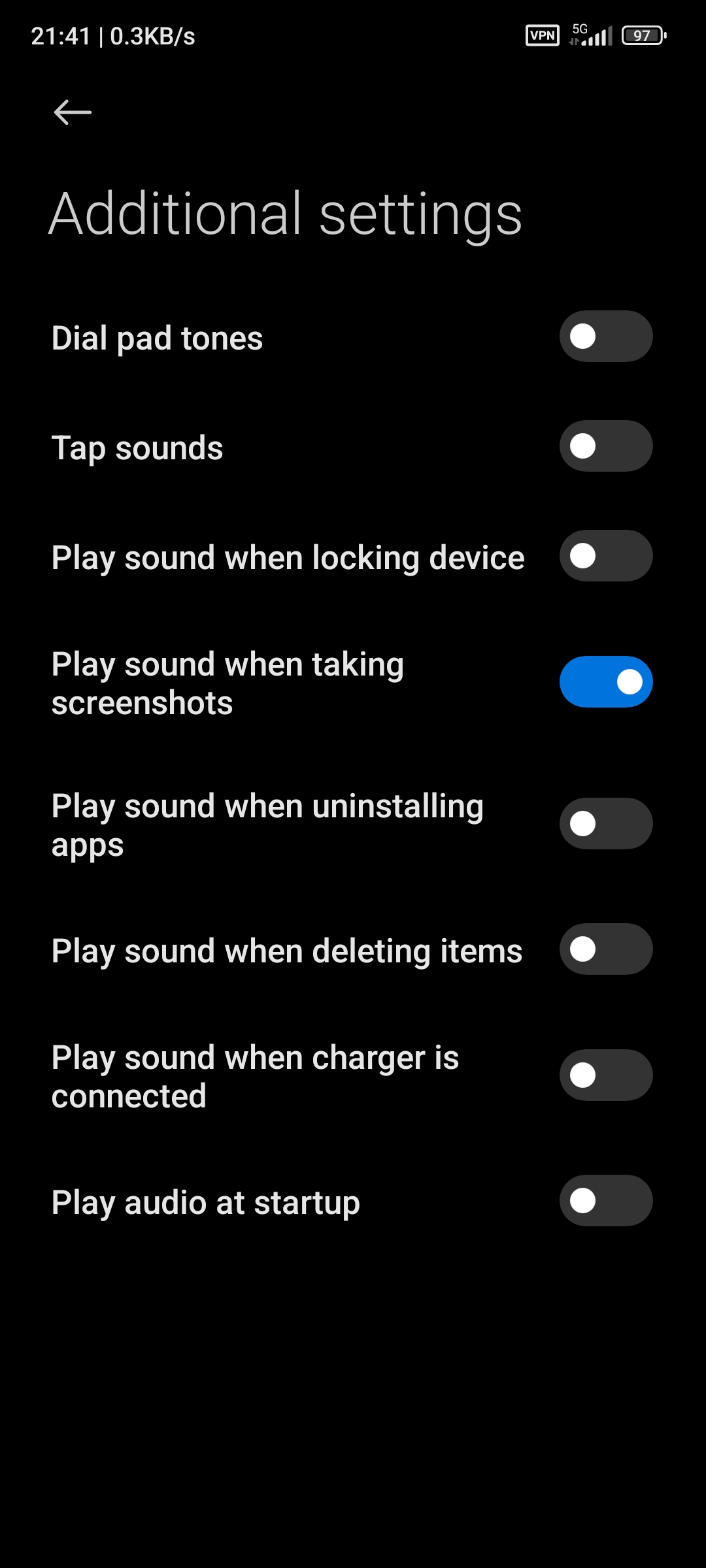Turn on Play audio at startup

[605, 1201]
